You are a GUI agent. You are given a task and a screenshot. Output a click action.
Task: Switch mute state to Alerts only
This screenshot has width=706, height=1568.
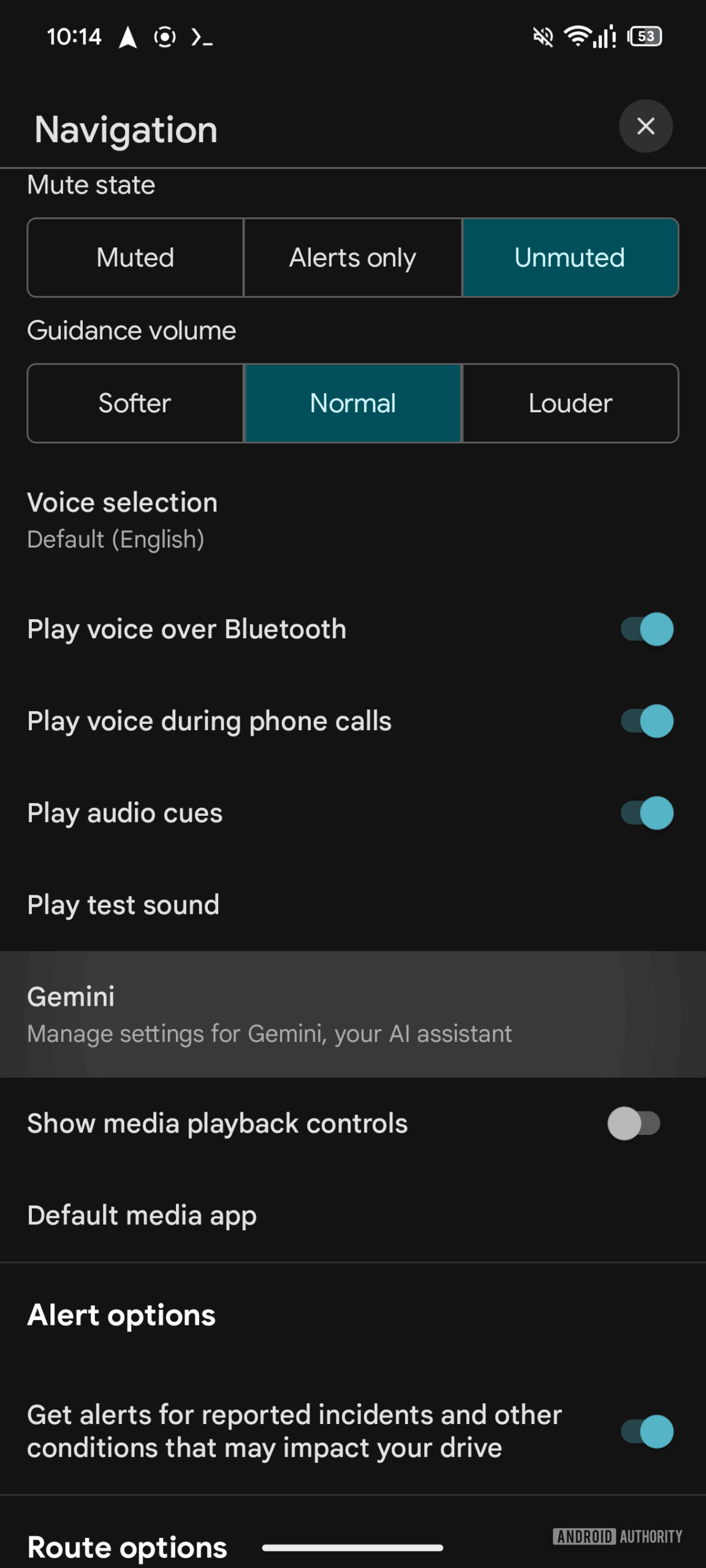(352, 257)
